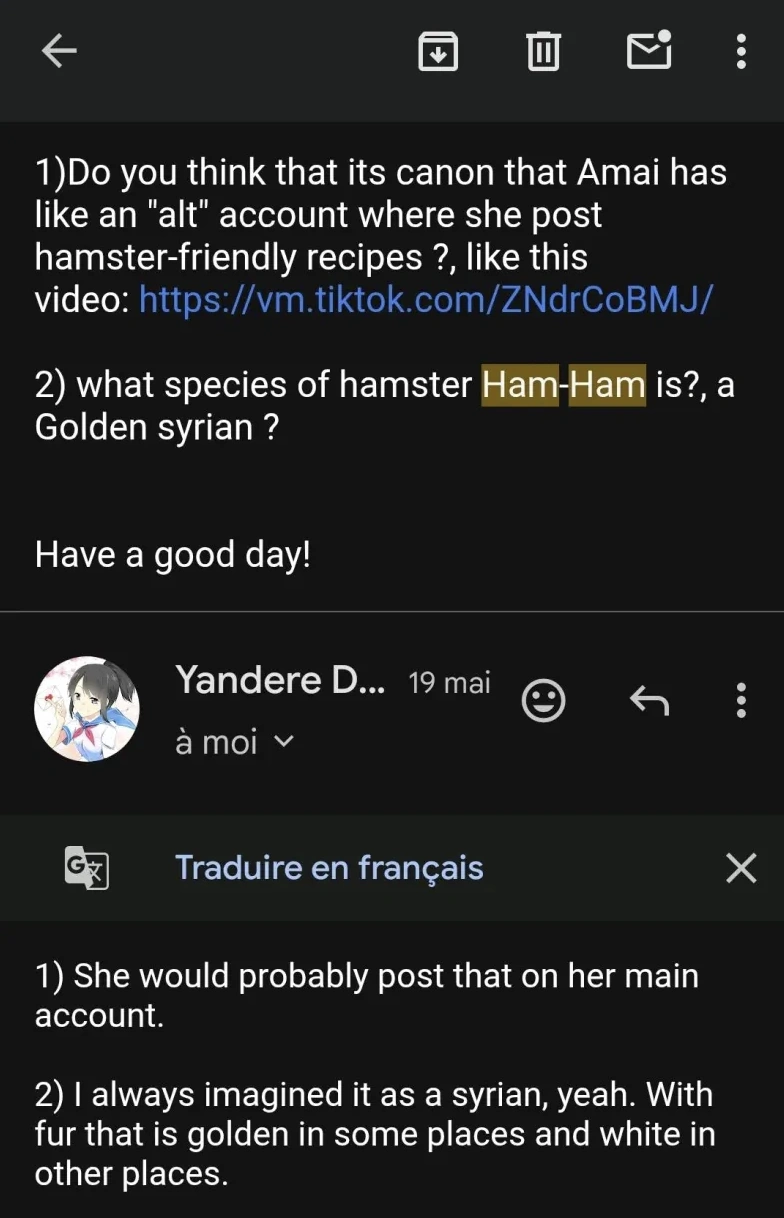Mark the email as unread
The height and width of the screenshot is (1218, 784).
click(x=649, y=50)
